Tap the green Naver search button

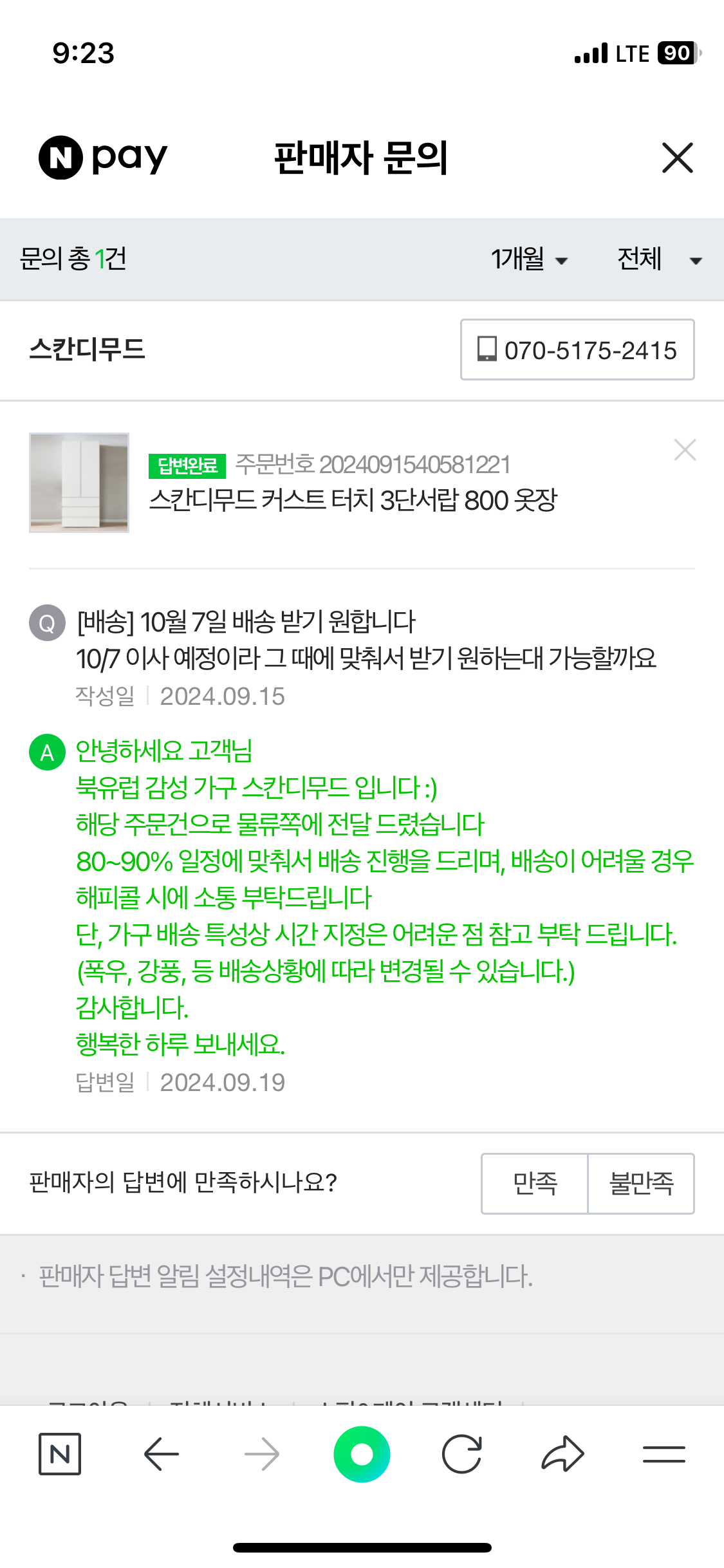pyautogui.click(x=362, y=1454)
